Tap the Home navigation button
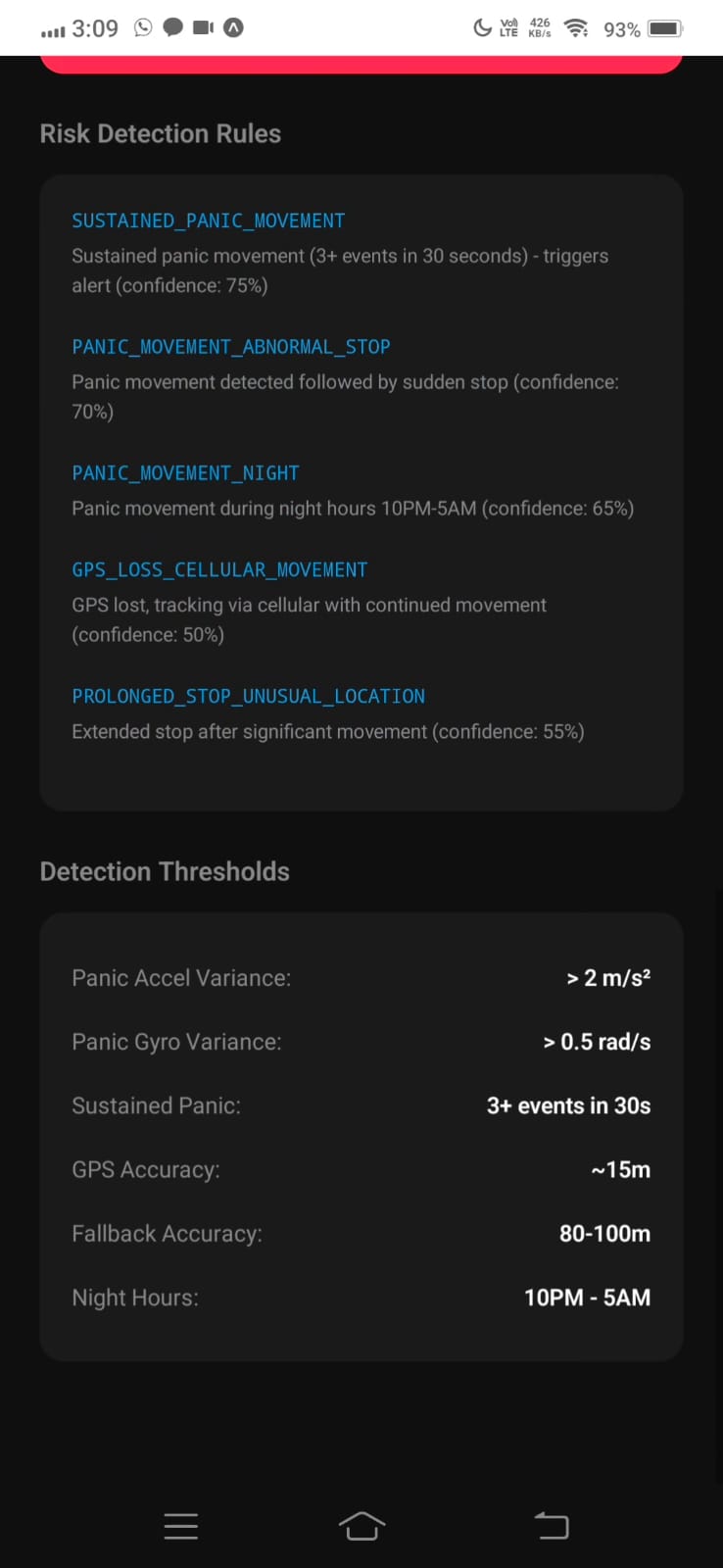The height and width of the screenshot is (1568, 723). click(x=361, y=1525)
